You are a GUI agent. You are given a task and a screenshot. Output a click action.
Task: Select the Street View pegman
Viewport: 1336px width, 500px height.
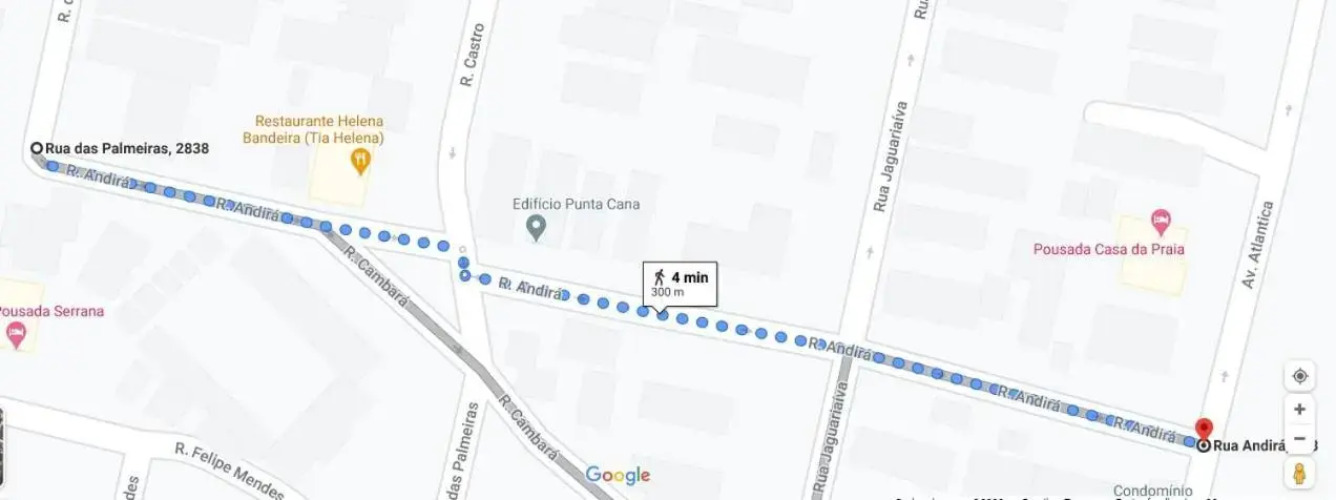pos(1300,472)
